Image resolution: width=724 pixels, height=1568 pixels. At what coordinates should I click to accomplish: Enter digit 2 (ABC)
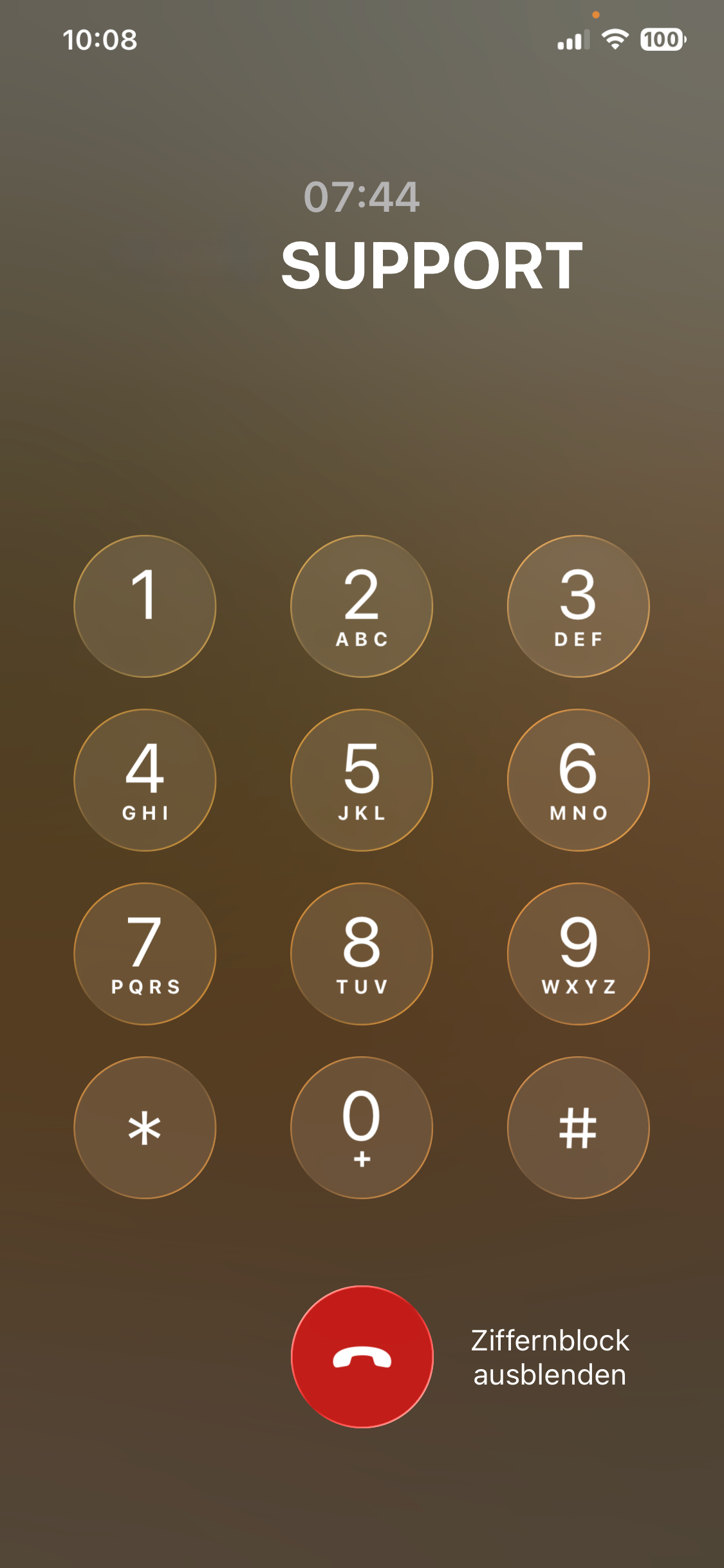point(362,606)
